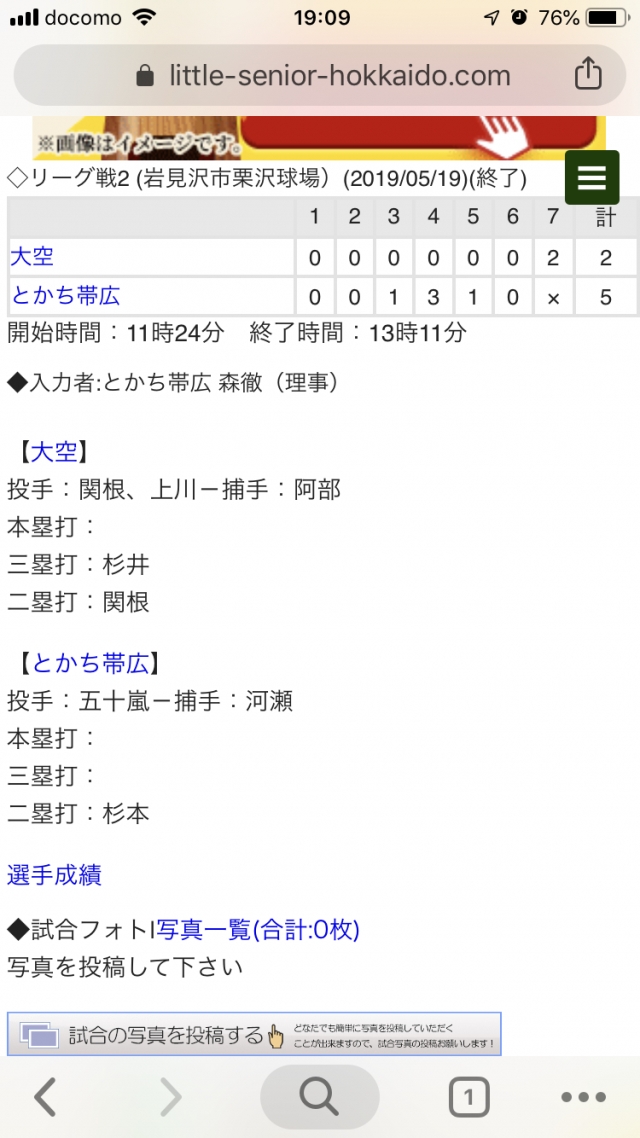640x1138 pixels.
Task: Share this page from the address bar
Action: [588, 75]
